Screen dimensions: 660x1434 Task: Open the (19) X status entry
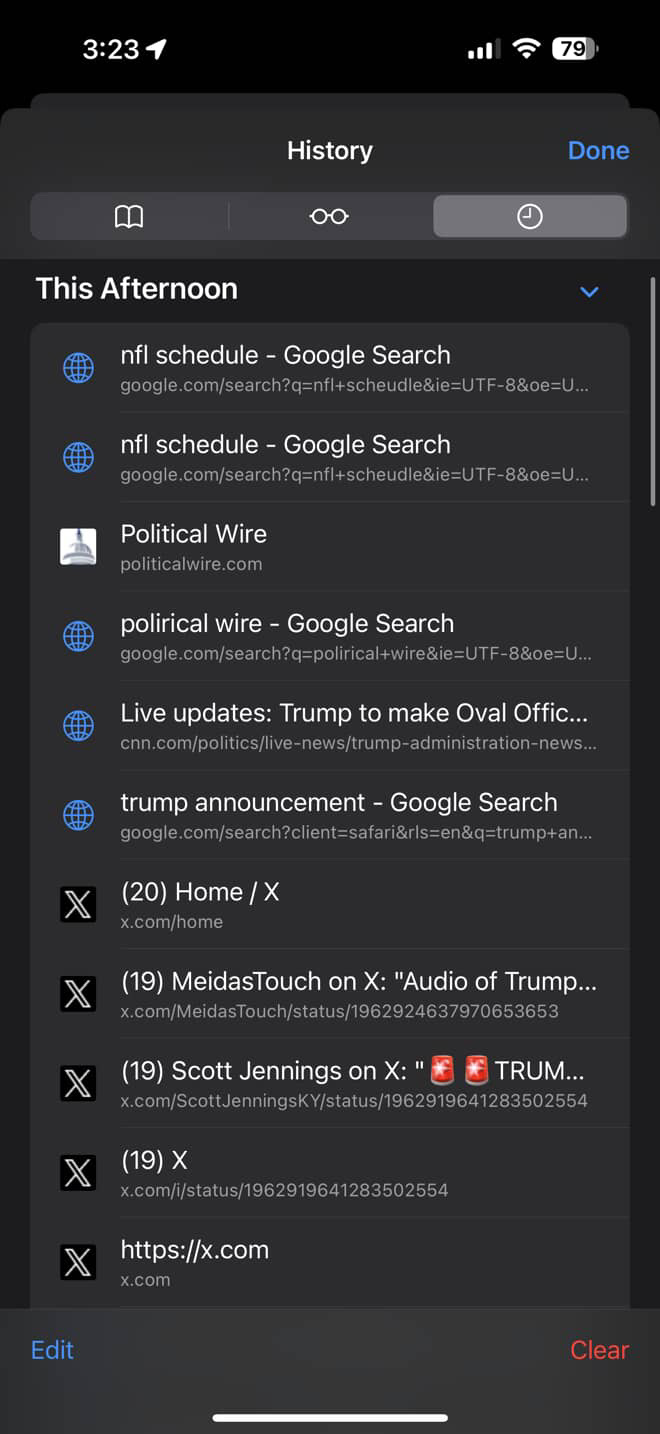pyautogui.click(x=330, y=1173)
